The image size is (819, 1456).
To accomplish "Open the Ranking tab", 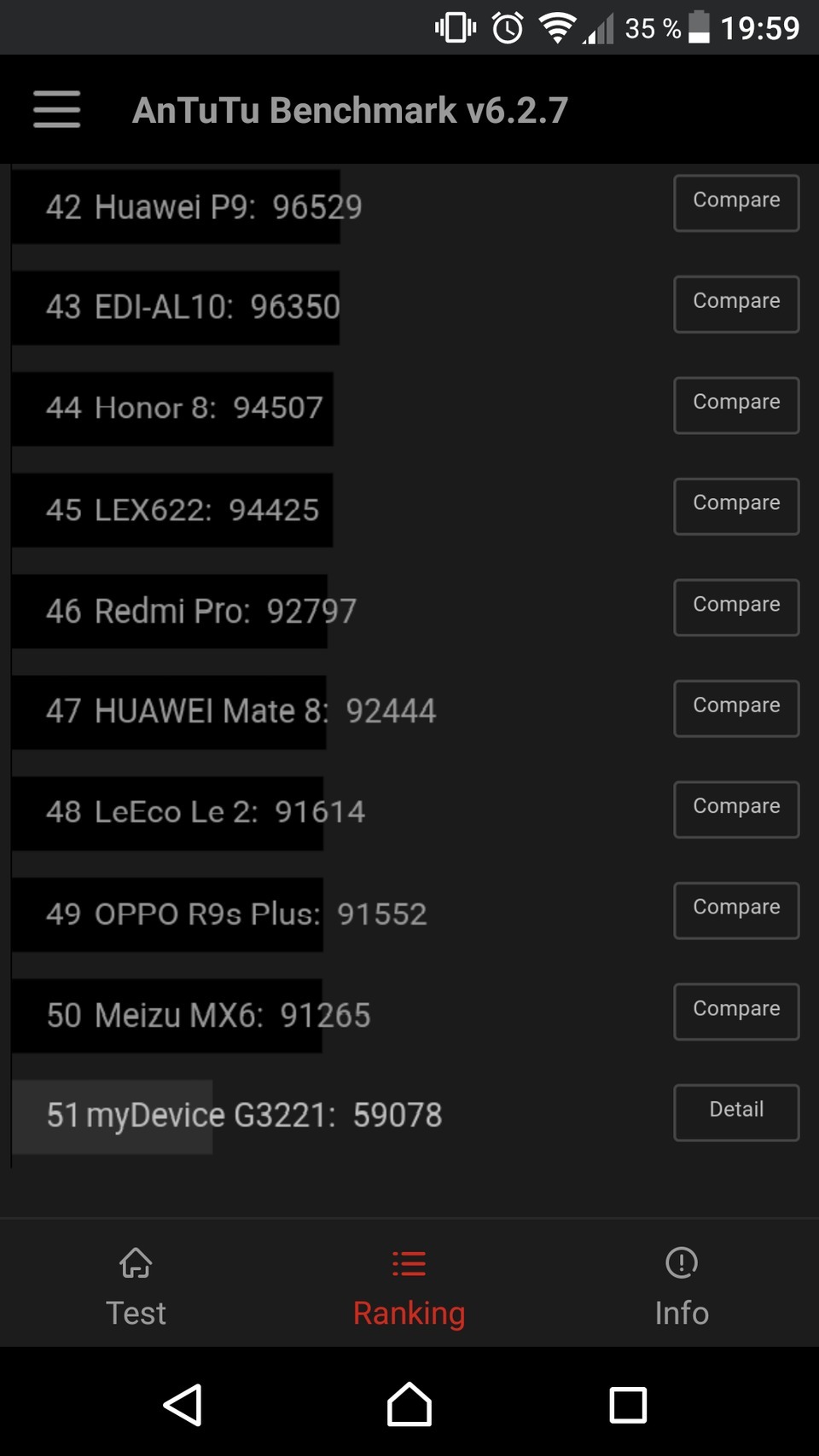I will pos(408,1288).
